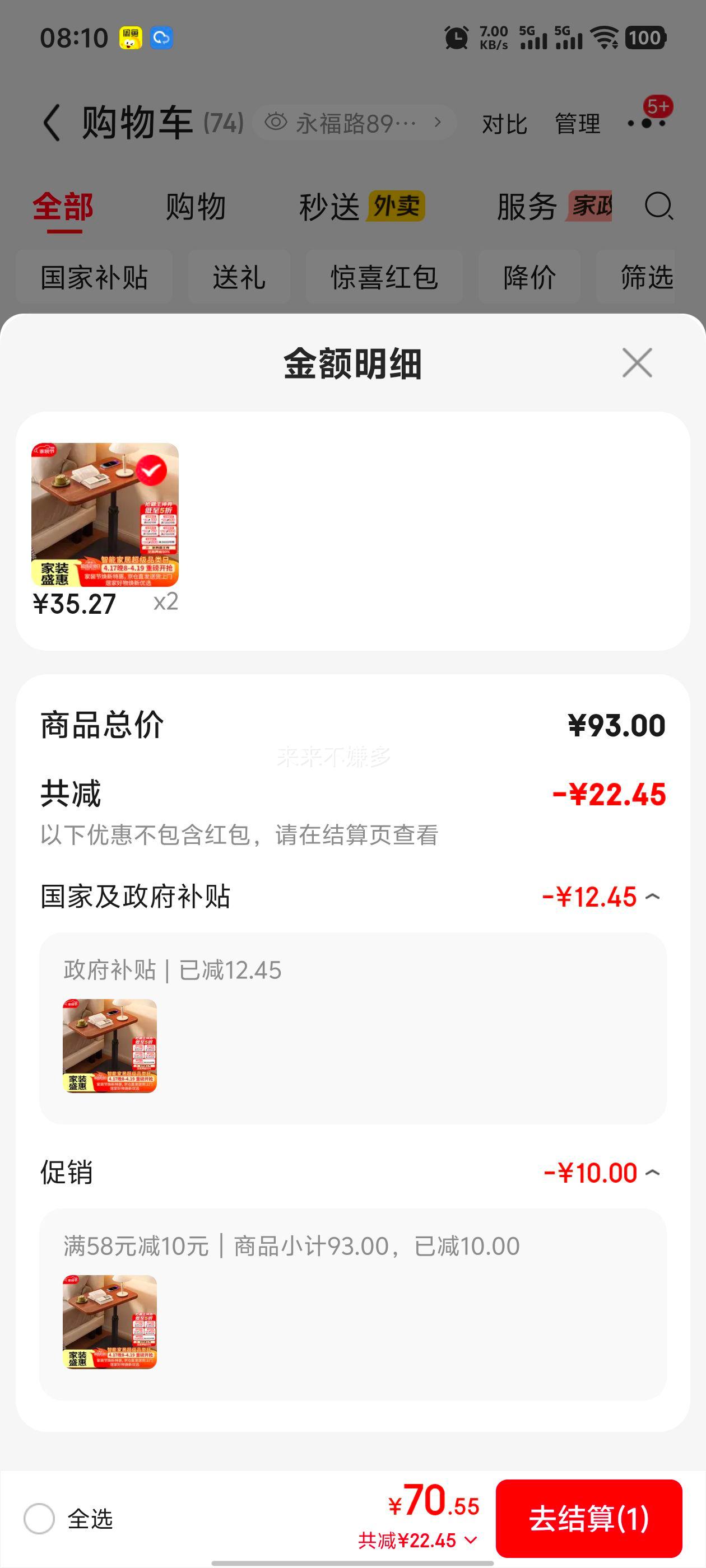Switch to the 全部 tab

click(x=63, y=205)
